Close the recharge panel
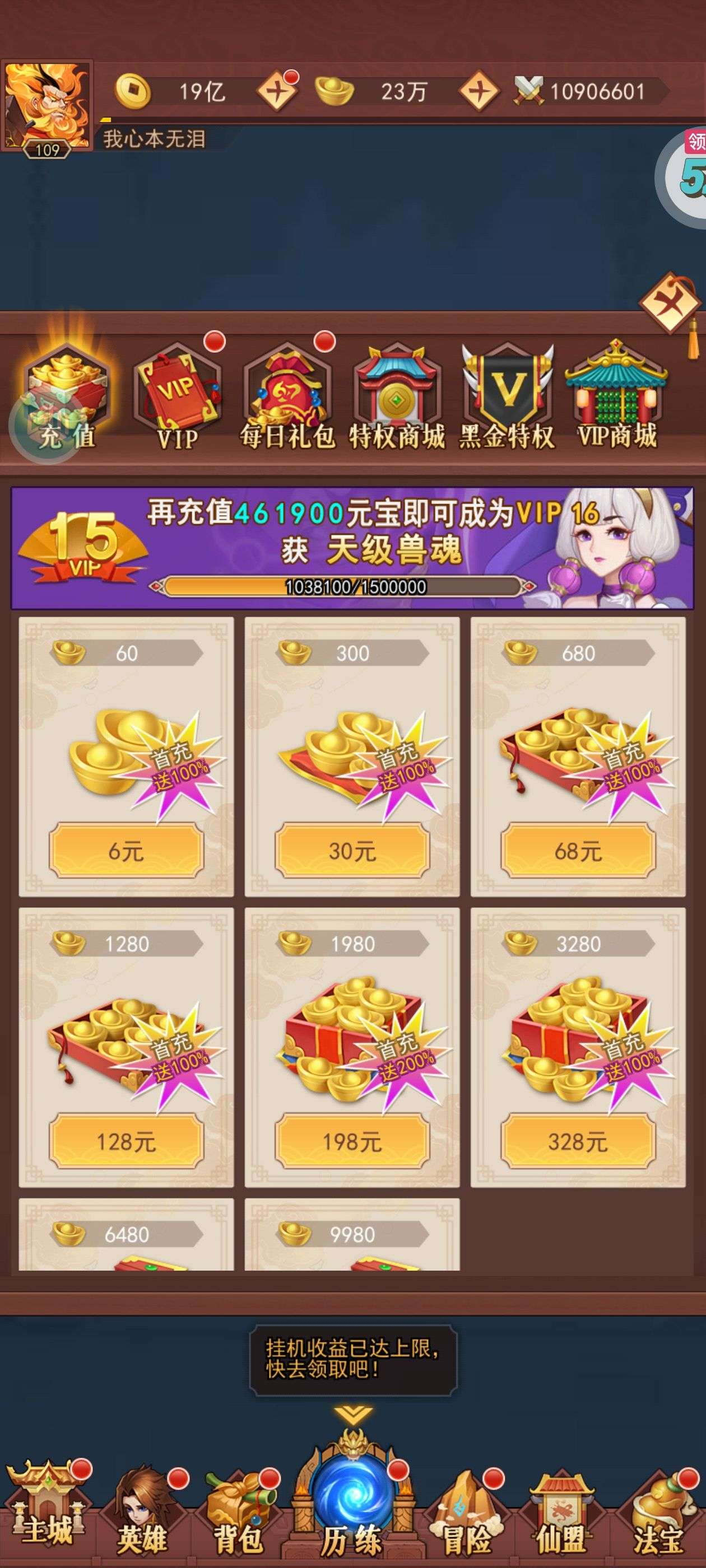The height and width of the screenshot is (1568, 706). coord(669,302)
